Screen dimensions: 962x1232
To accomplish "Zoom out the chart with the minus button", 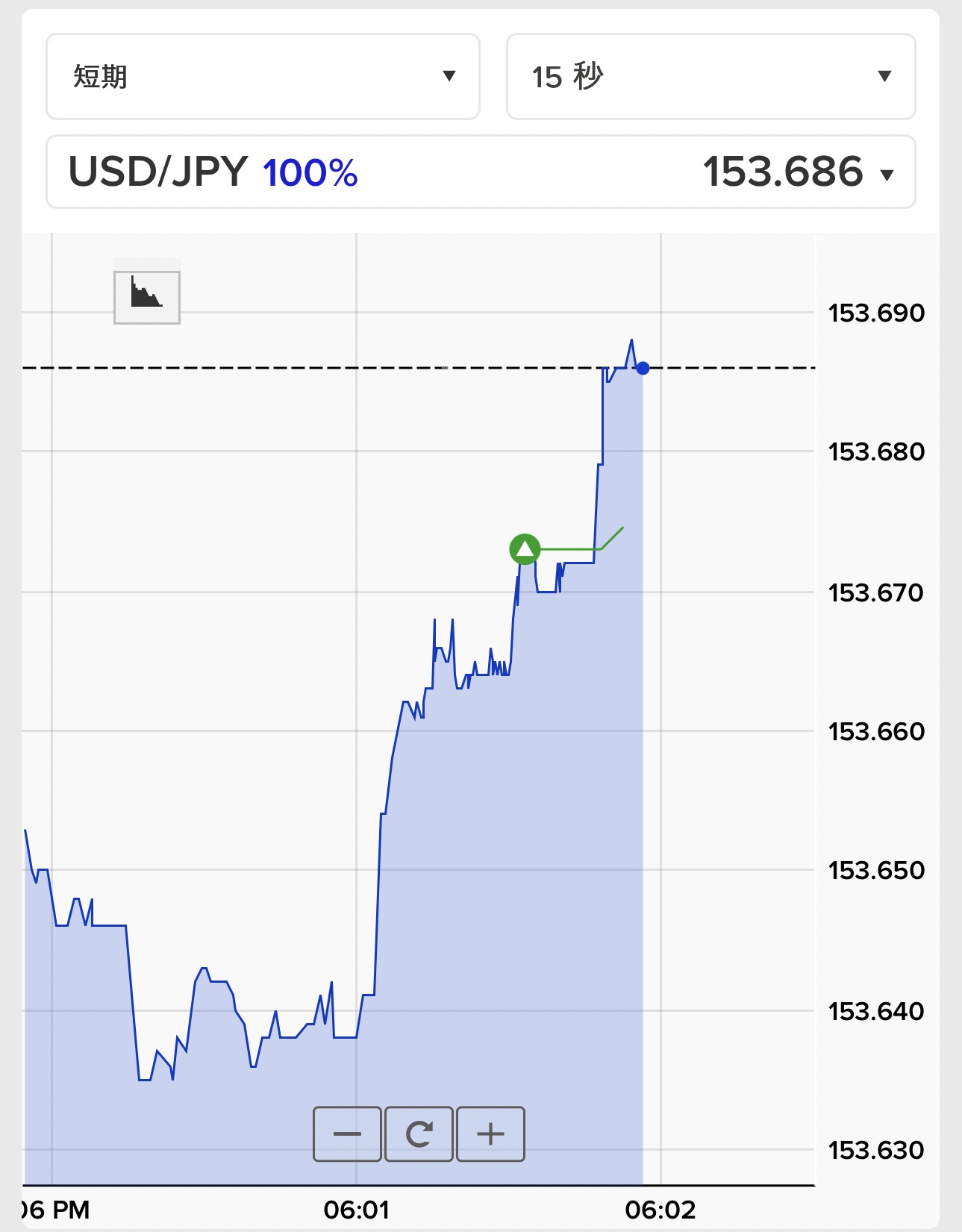I will point(347,1133).
